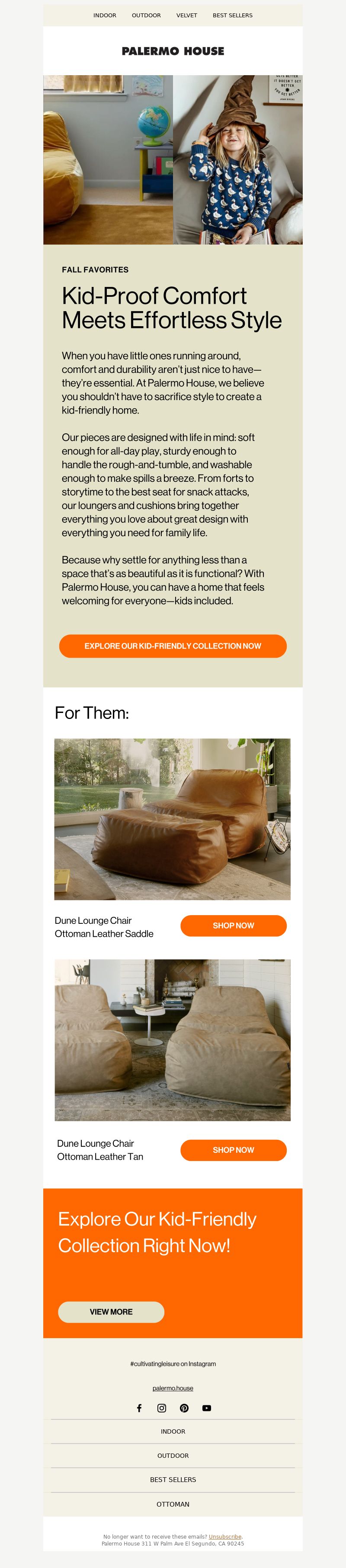Screen dimensions: 346x1568
Task: Open the Indoor link in top navigation
Action: coord(105,15)
